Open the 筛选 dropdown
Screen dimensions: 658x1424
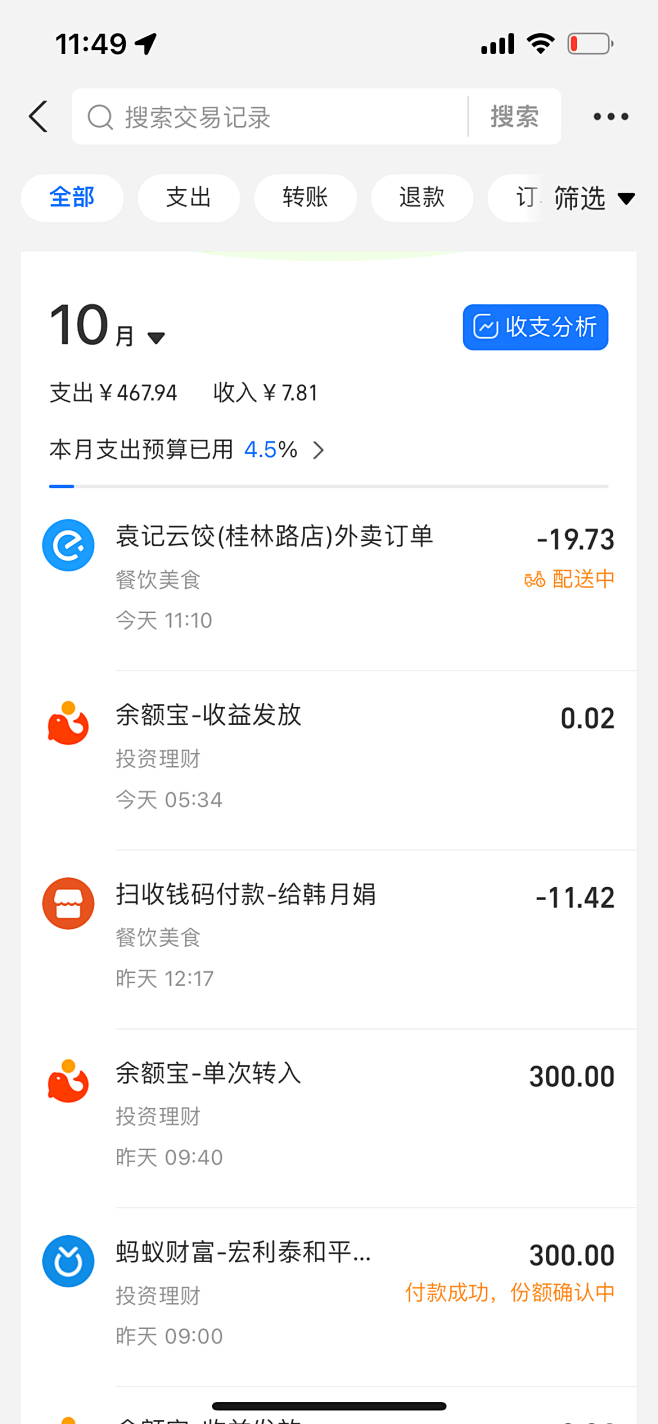click(x=594, y=198)
